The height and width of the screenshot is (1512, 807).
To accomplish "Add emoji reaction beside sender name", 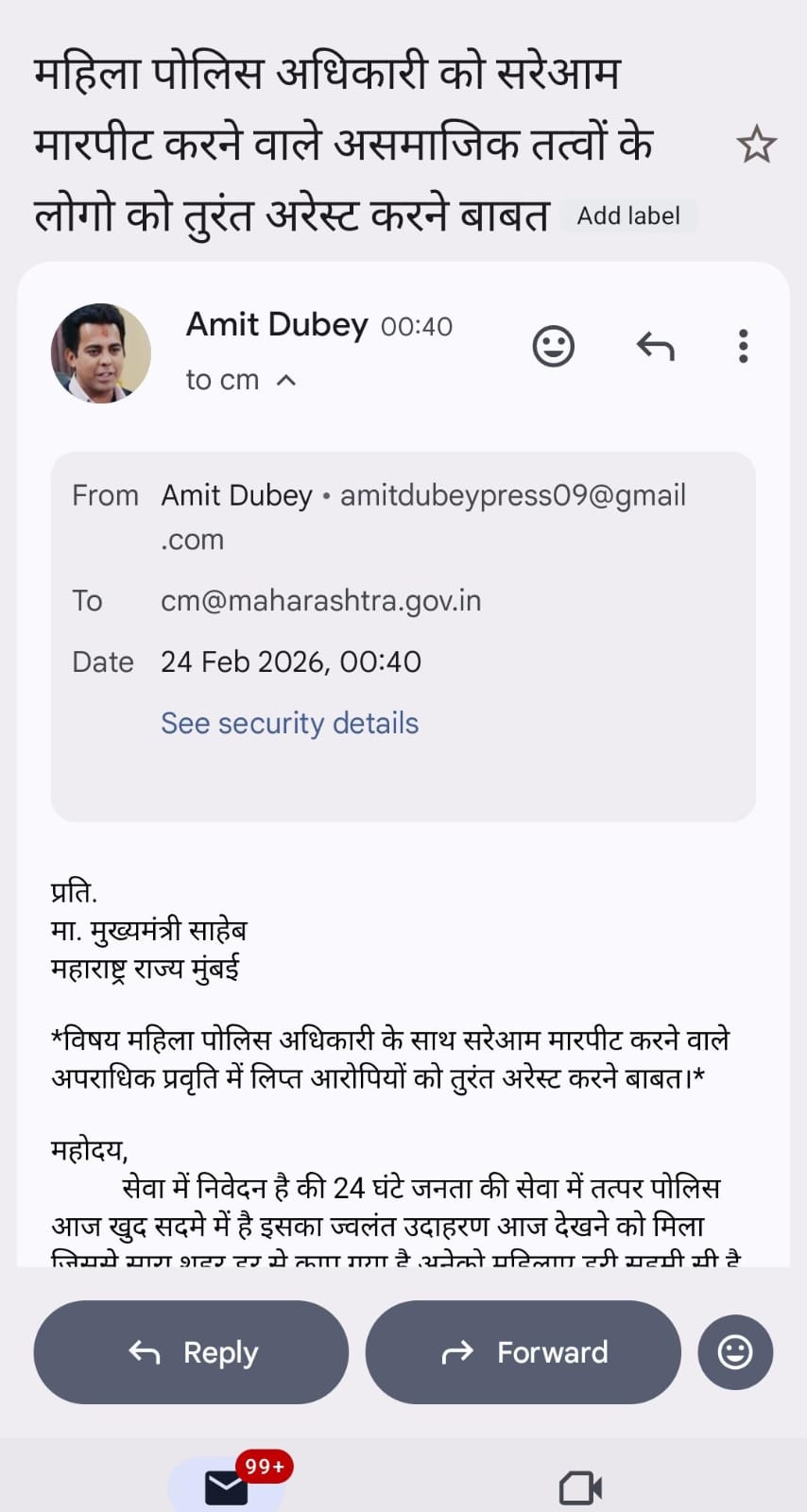I will pyautogui.click(x=554, y=346).
